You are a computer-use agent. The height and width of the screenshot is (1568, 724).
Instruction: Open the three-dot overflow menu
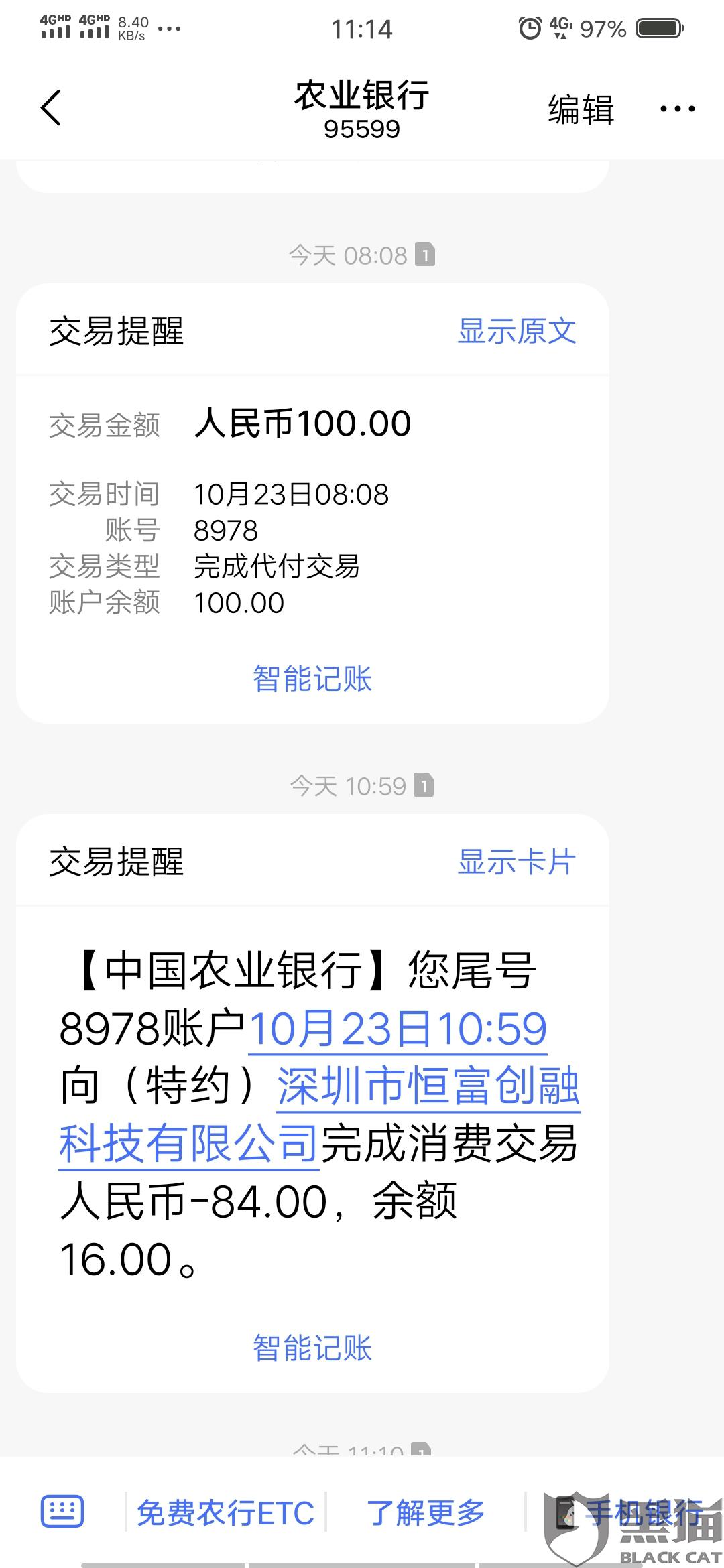click(677, 109)
